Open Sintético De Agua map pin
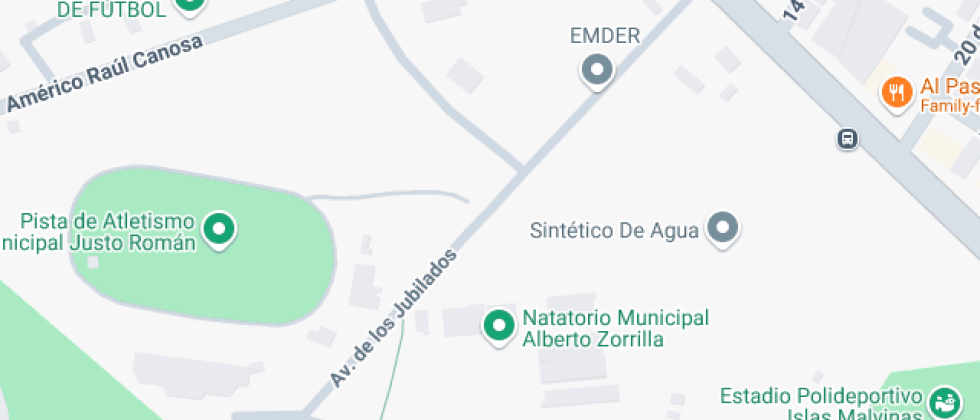The width and height of the screenshot is (980, 420). (722, 228)
